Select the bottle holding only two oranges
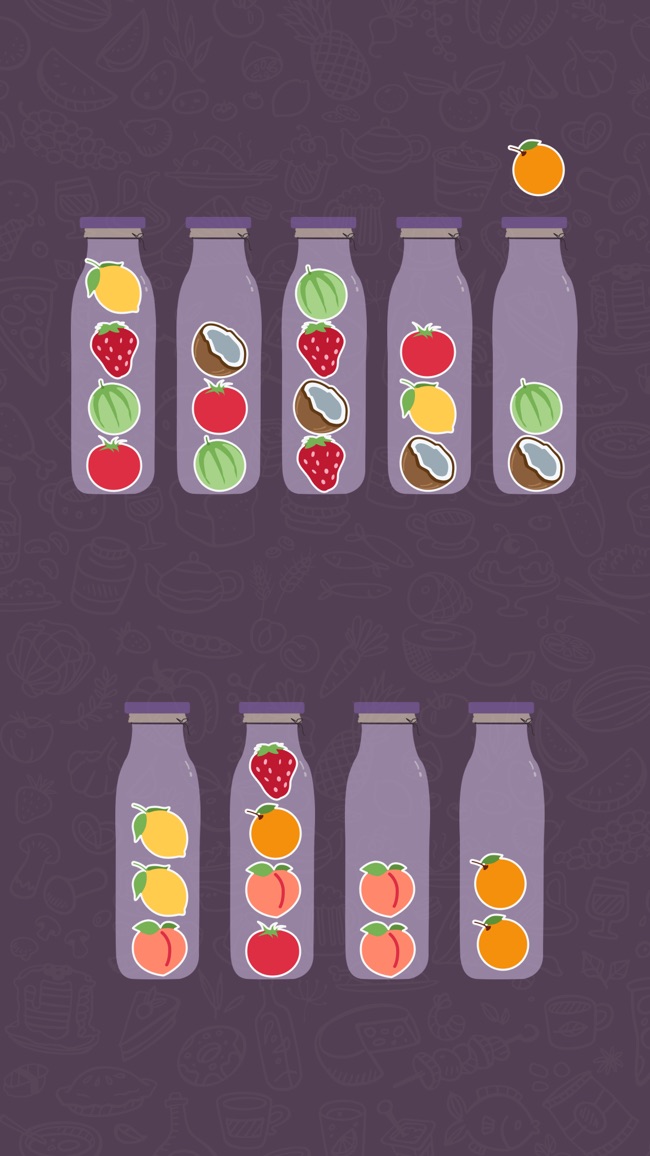 (501, 840)
